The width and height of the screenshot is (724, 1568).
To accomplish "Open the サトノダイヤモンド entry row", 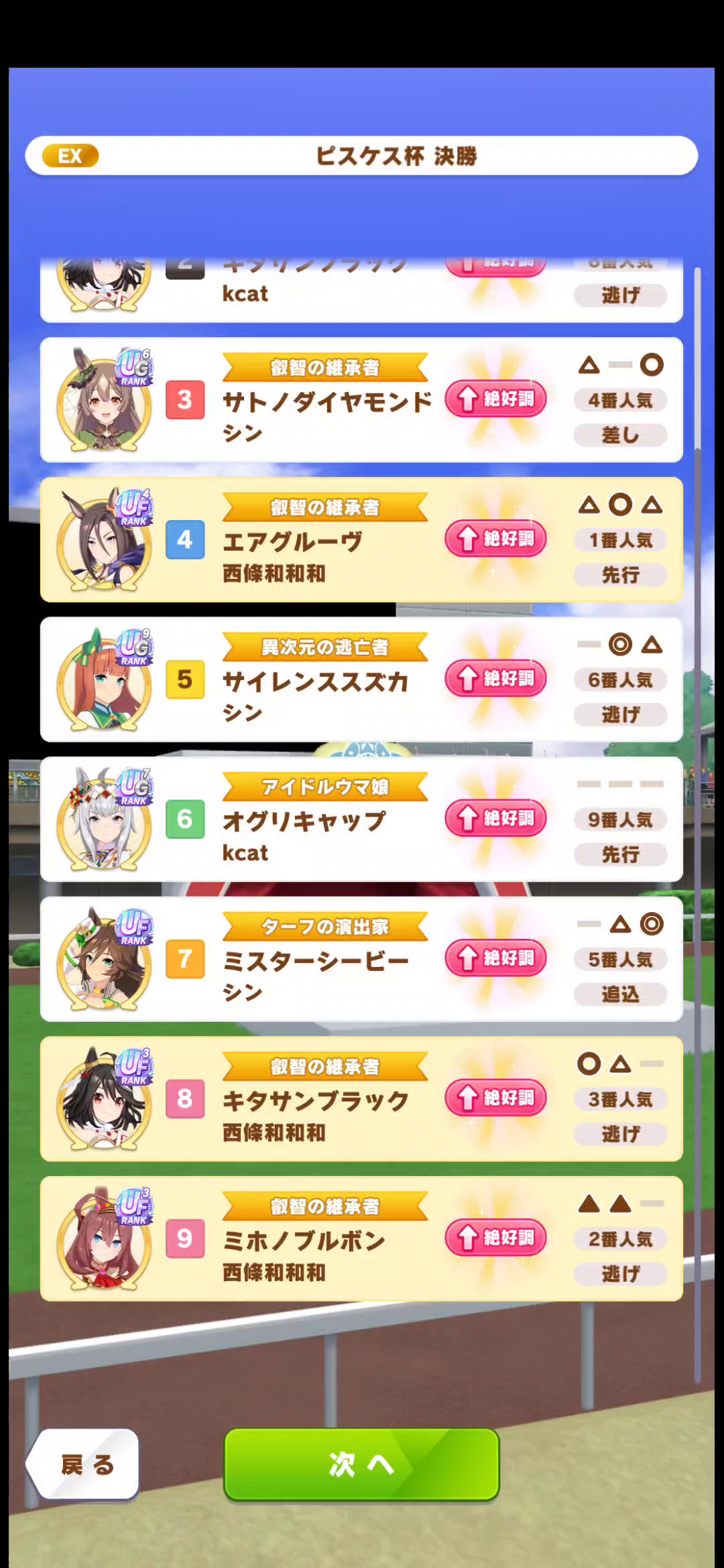I will click(x=361, y=400).
